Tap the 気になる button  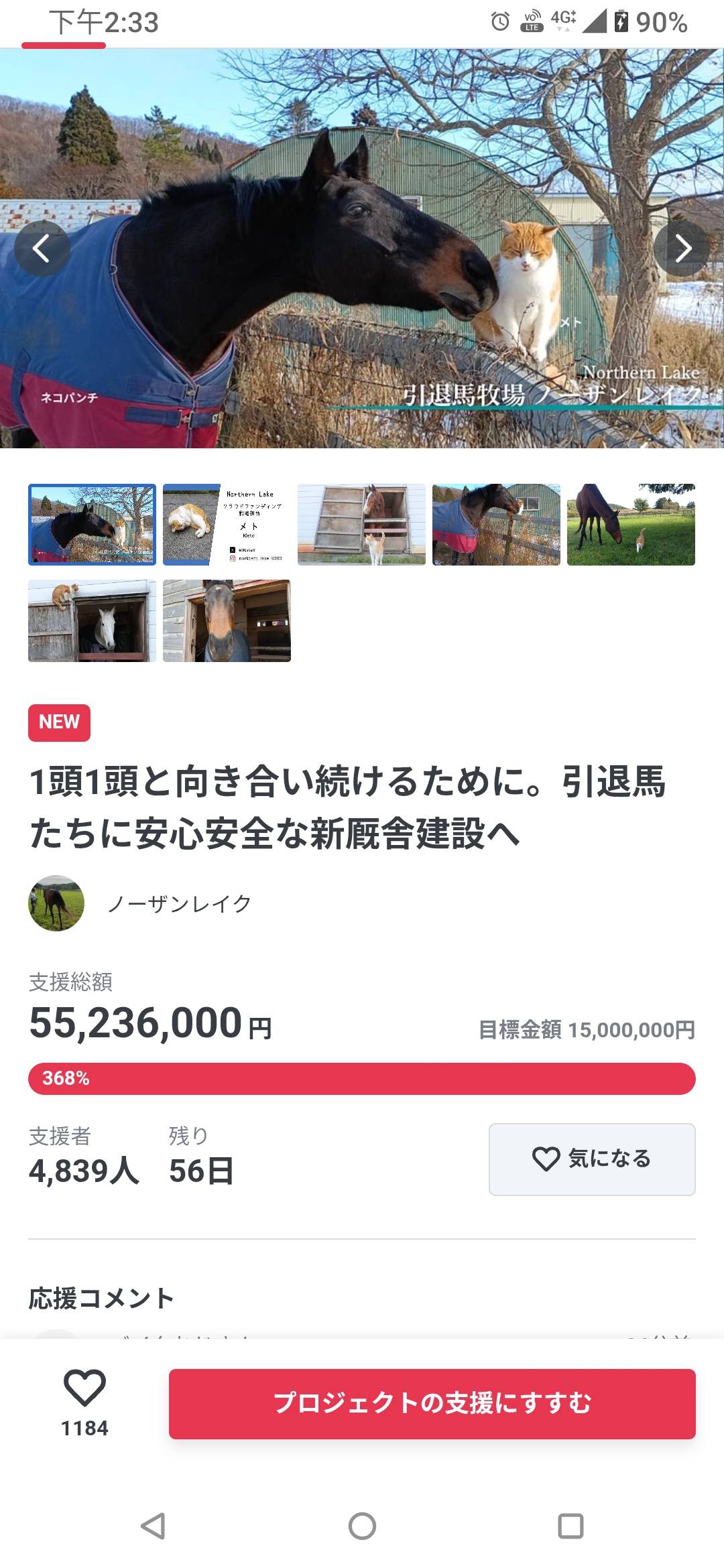pyautogui.click(x=592, y=1159)
